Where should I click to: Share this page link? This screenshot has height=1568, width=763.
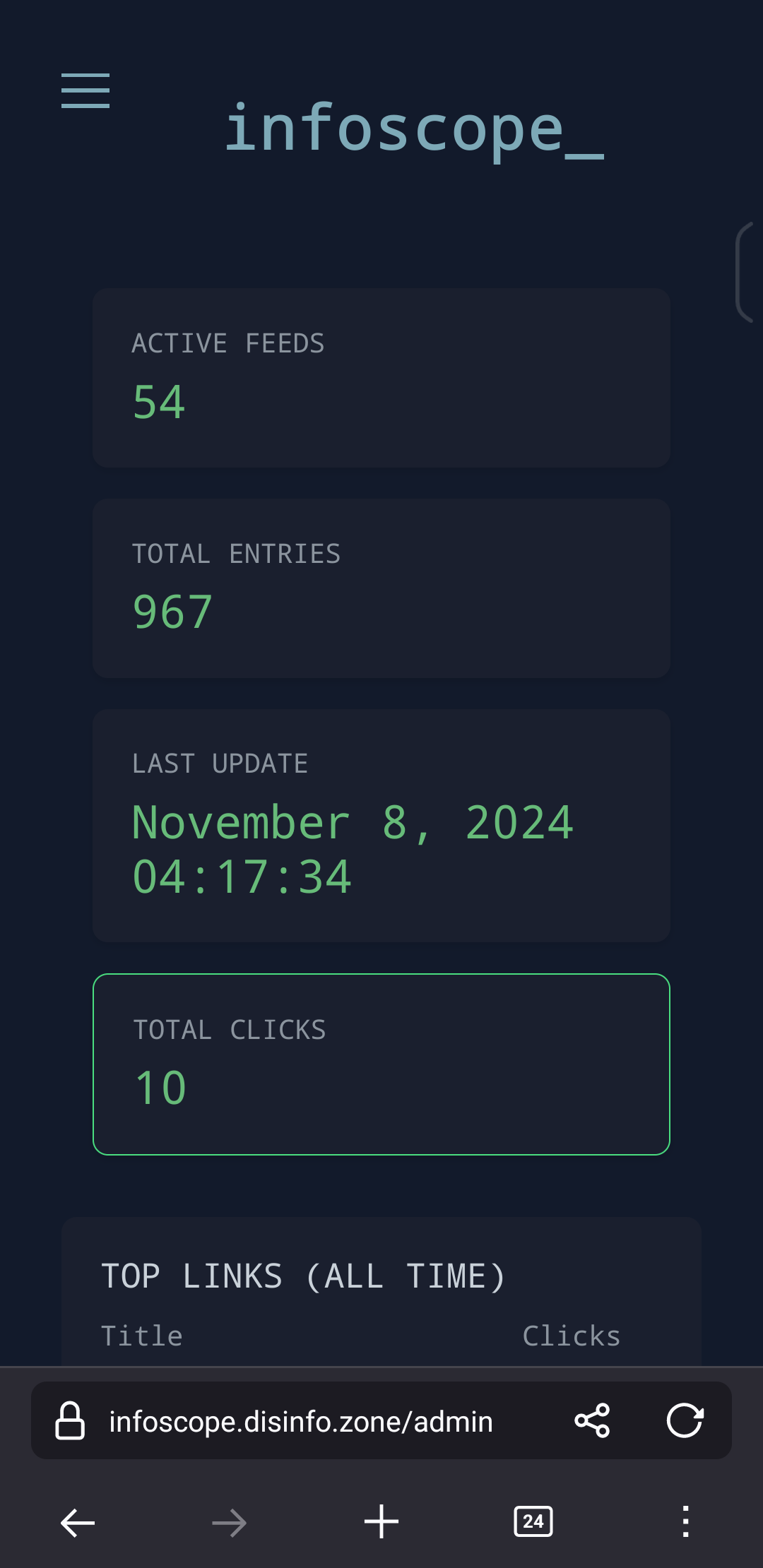592,1420
